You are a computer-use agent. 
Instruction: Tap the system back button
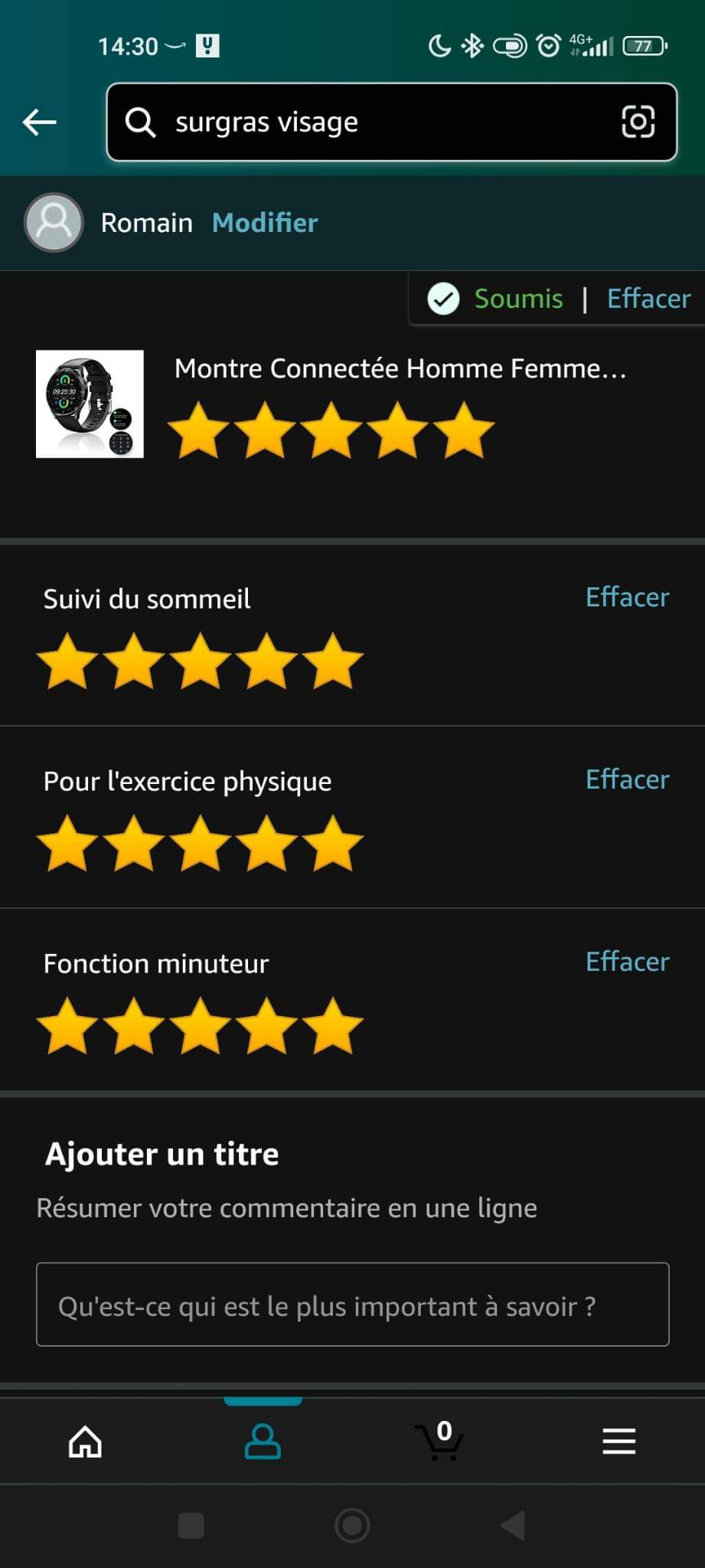(513, 1525)
